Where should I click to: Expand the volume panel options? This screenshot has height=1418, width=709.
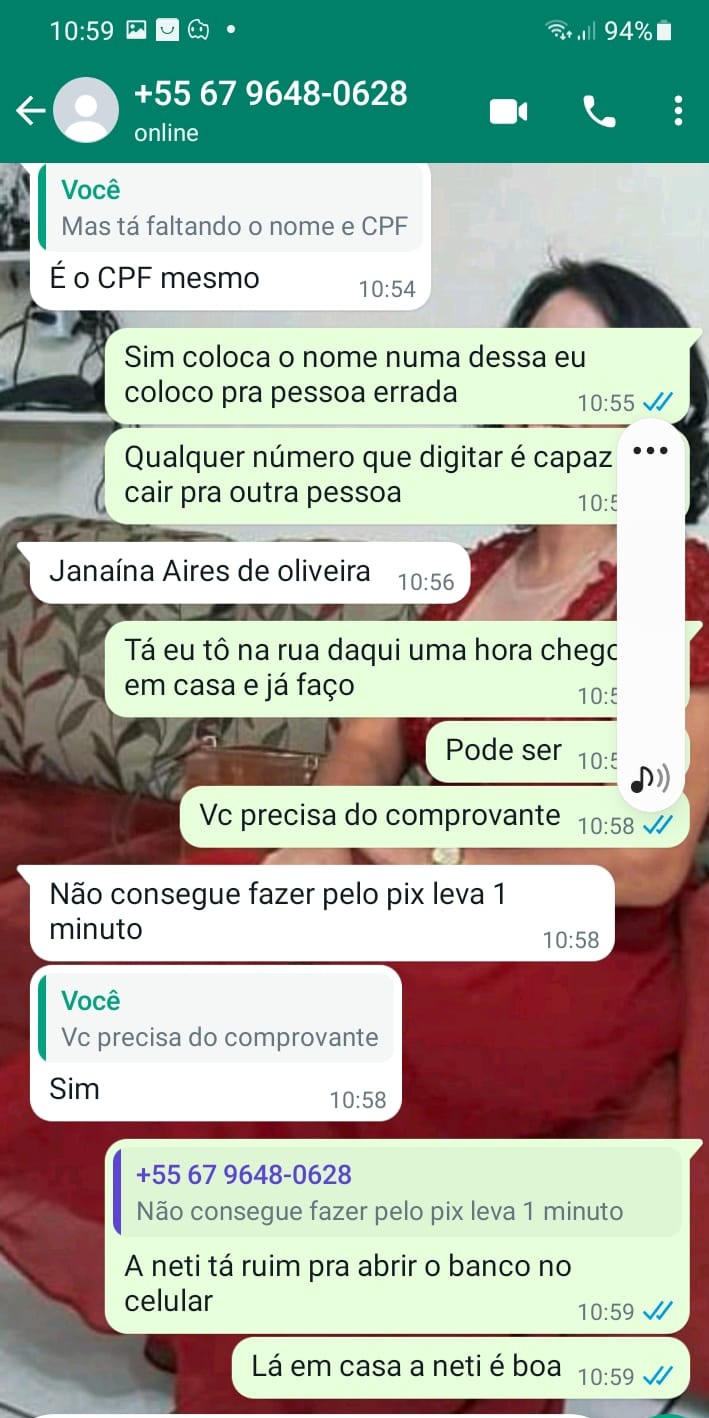click(x=651, y=450)
